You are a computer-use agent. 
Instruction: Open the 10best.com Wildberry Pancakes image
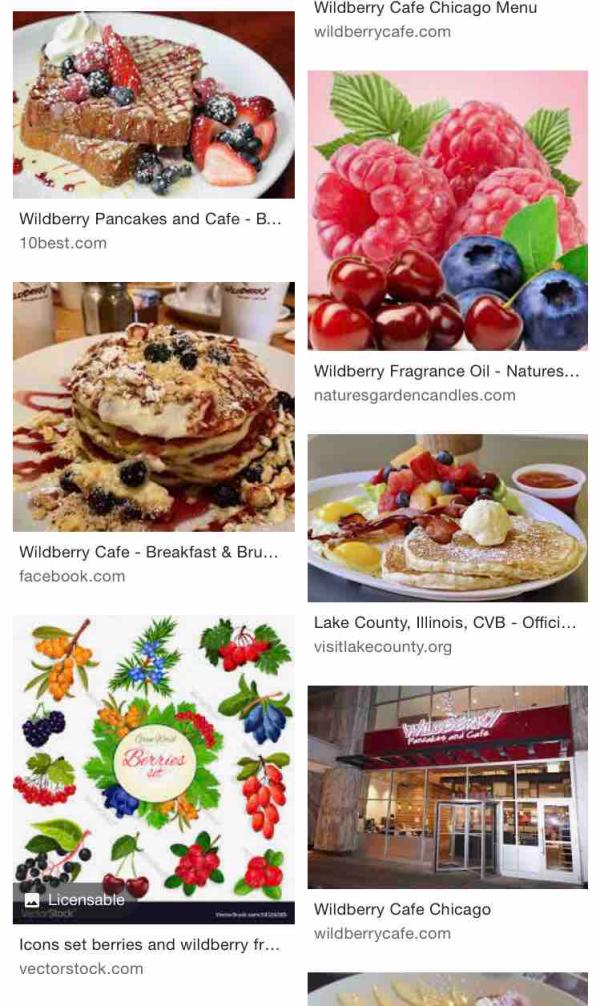153,105
